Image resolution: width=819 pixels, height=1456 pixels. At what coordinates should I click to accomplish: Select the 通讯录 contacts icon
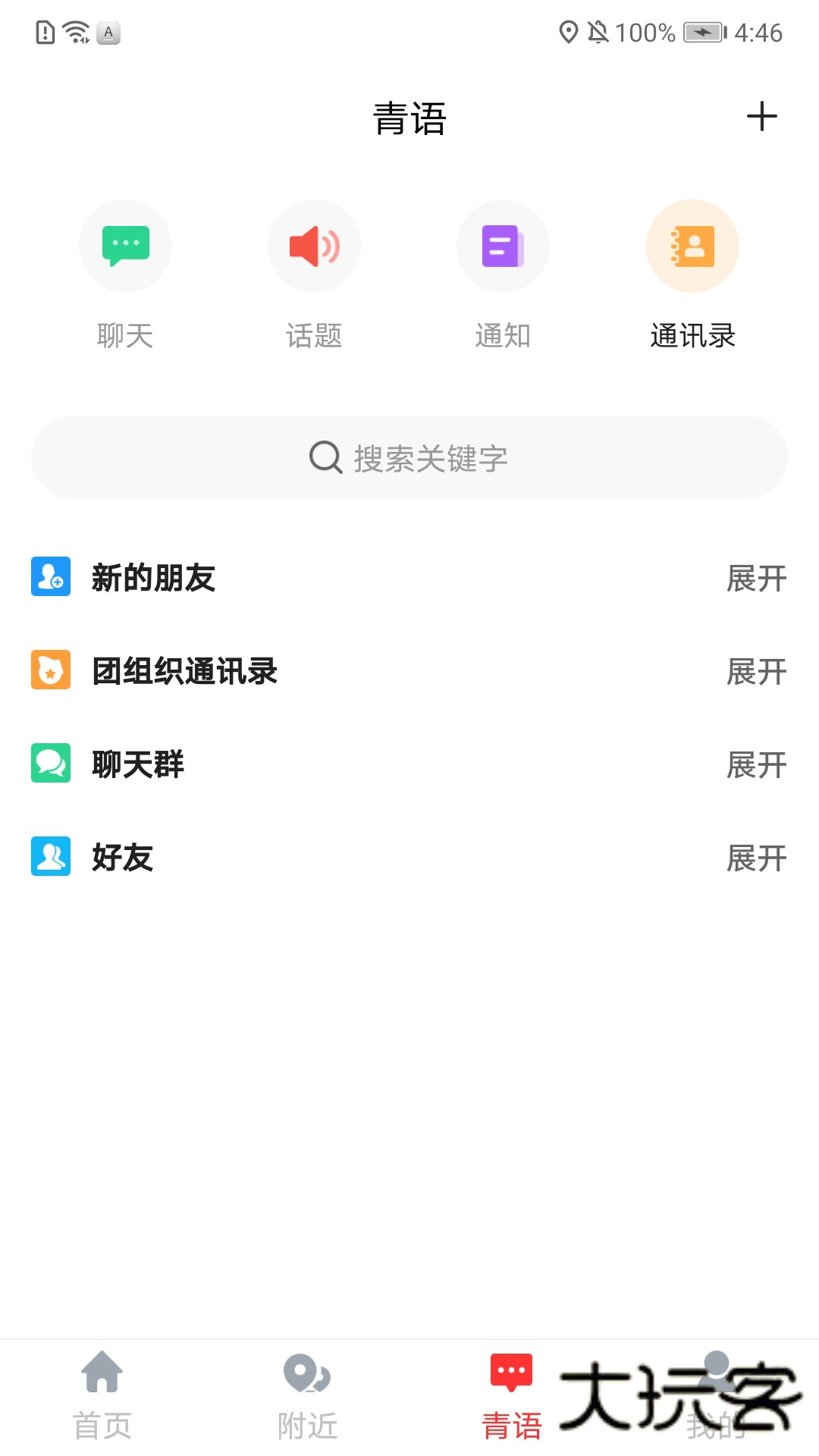click(x=692, y=245)
